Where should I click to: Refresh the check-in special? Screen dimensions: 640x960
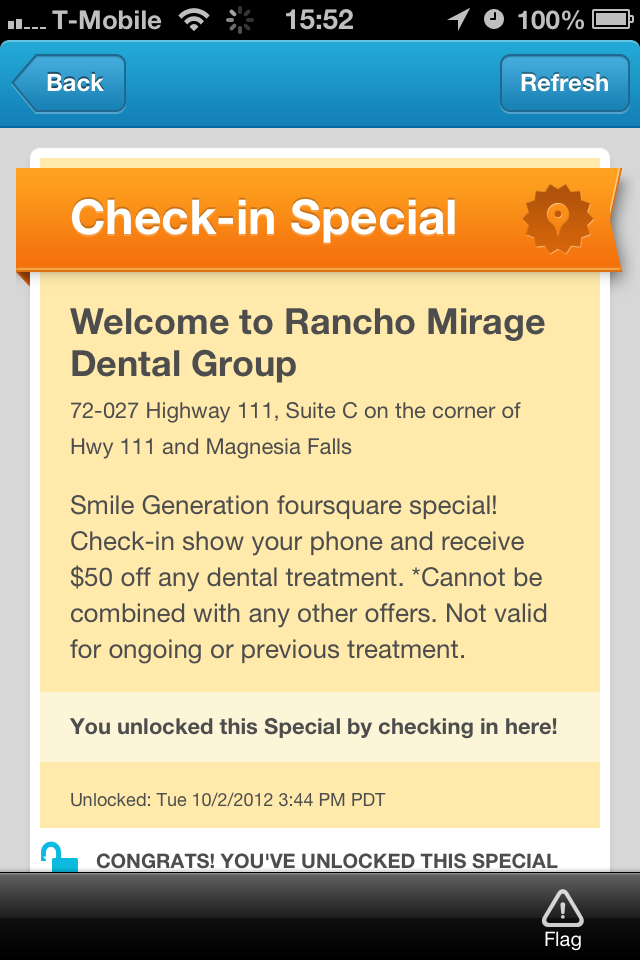(564, 83)
